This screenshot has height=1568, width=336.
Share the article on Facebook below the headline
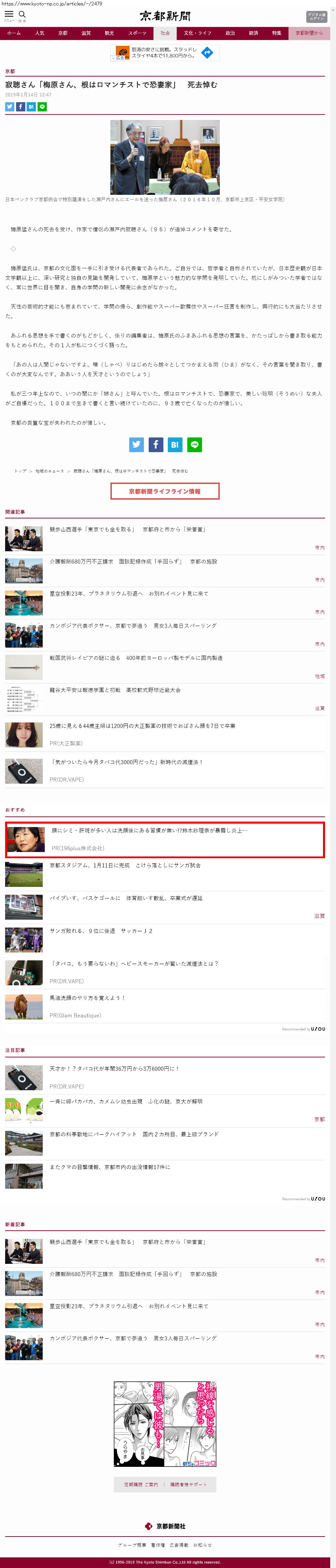(20, 107)
